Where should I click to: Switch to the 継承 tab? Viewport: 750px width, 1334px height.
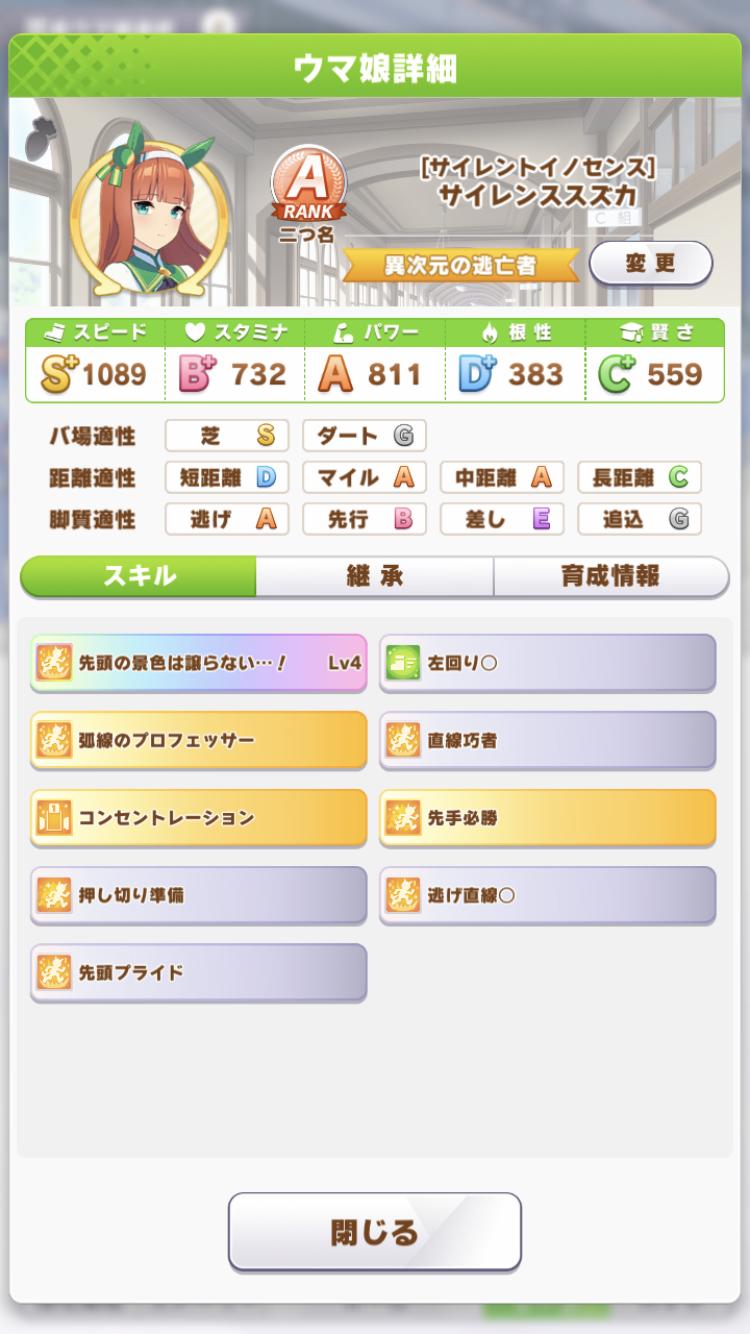coord(374,577)
